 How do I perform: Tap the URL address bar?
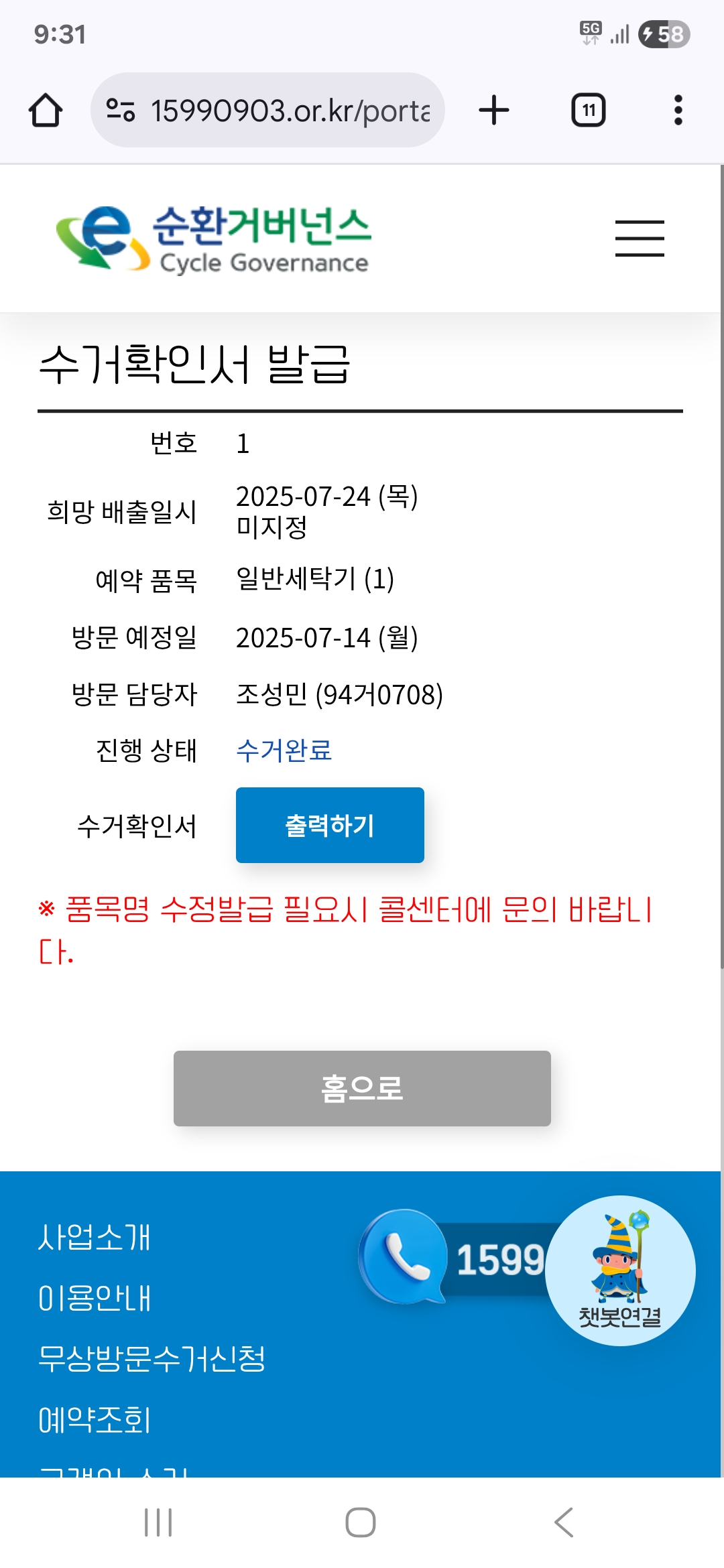point(268,111)
